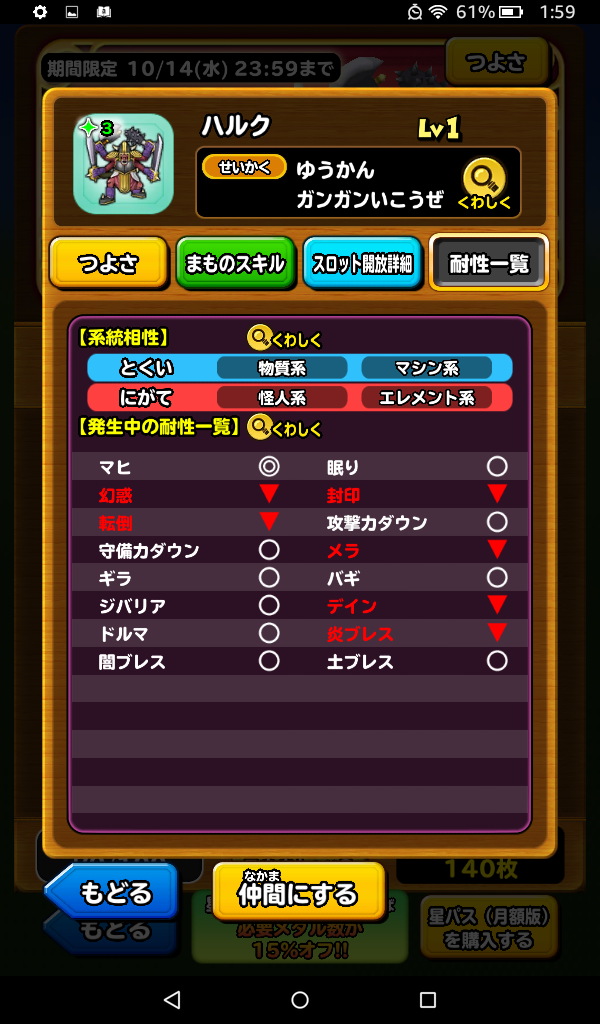The image size is (600, 1024).
Task: Select the 耐性一覧 tab
Action: pos(489,264)
